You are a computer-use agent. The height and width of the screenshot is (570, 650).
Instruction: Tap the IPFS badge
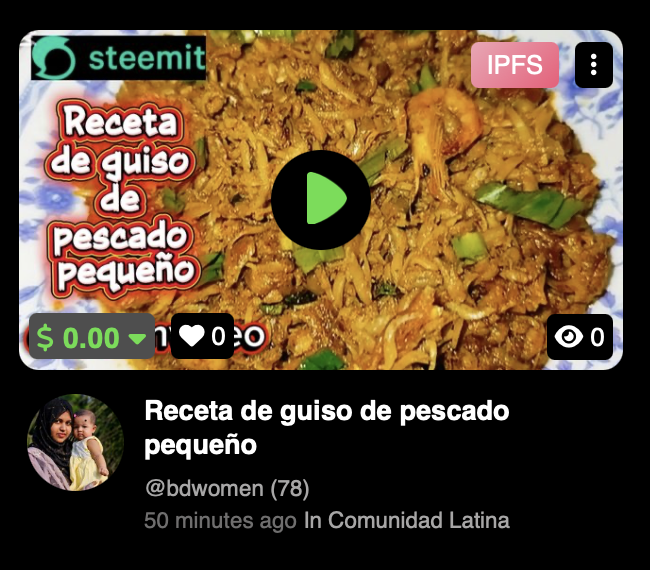pyautogui.click(x=514, y=65)
